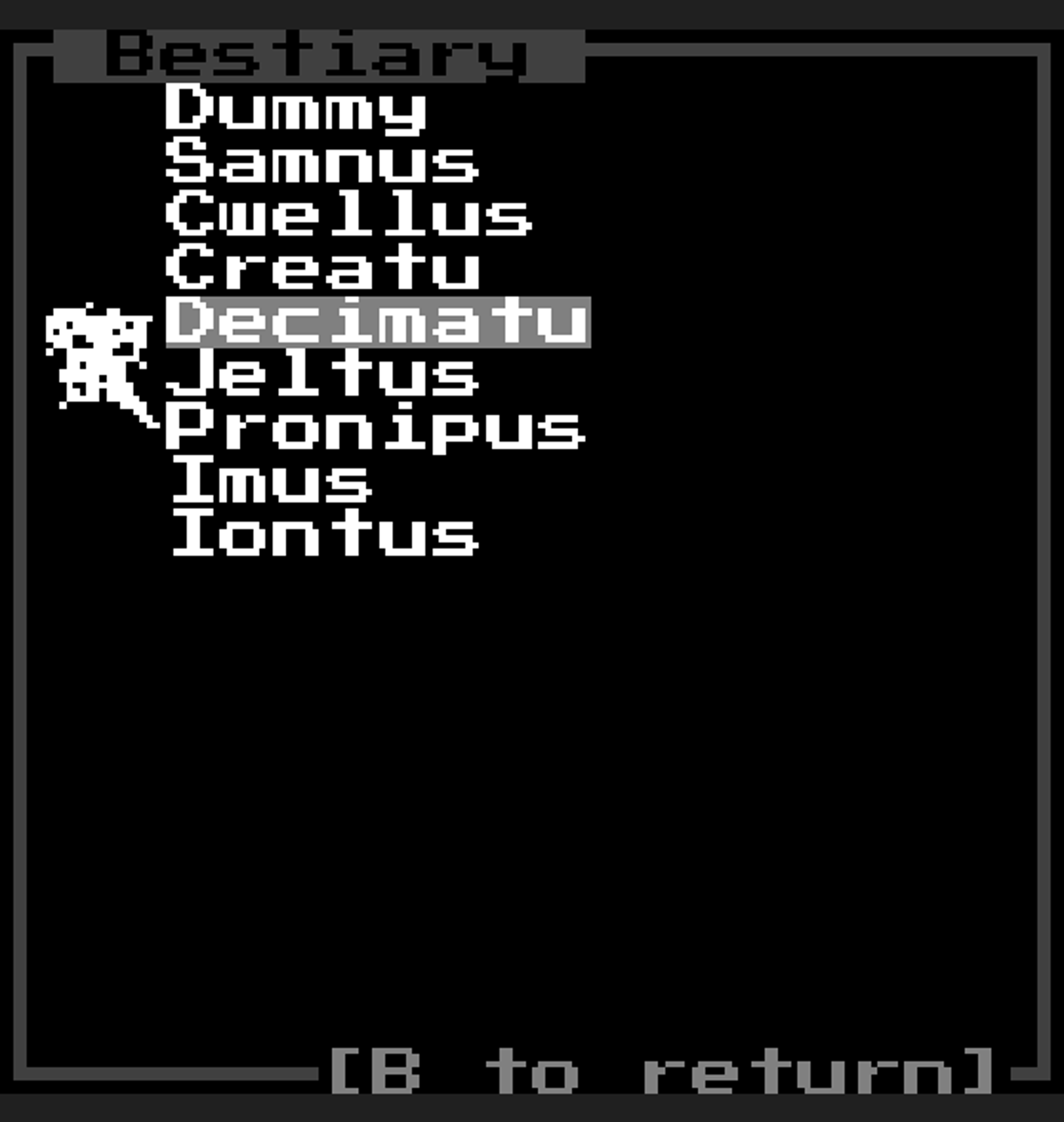Open the Iontus entry
The width and height of the screenshot is (1064, 1122).
point(325,533)
